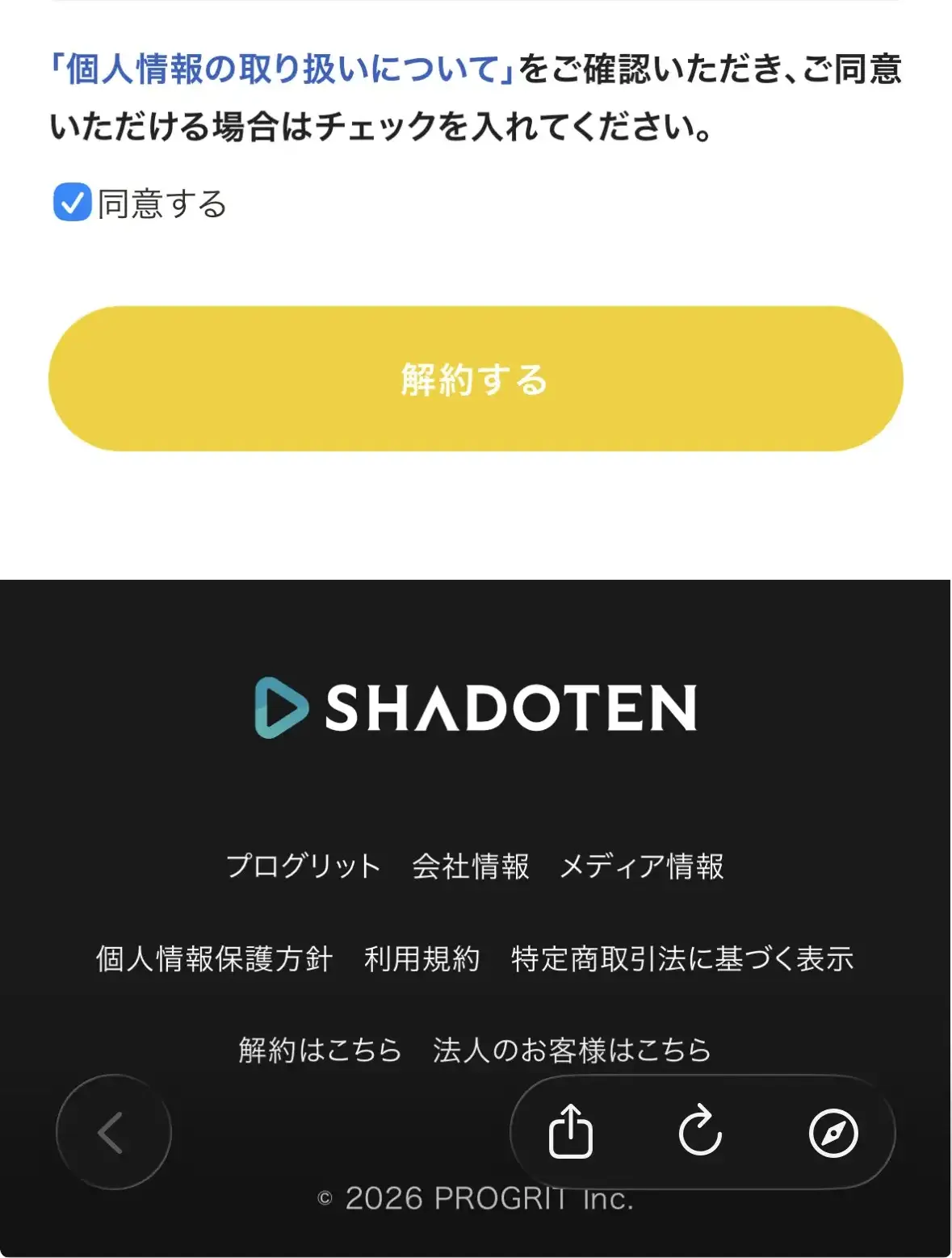This screenshot has width=952, height=1258.
Task: Open the 利用規約 link
Action: click(421, 958)
